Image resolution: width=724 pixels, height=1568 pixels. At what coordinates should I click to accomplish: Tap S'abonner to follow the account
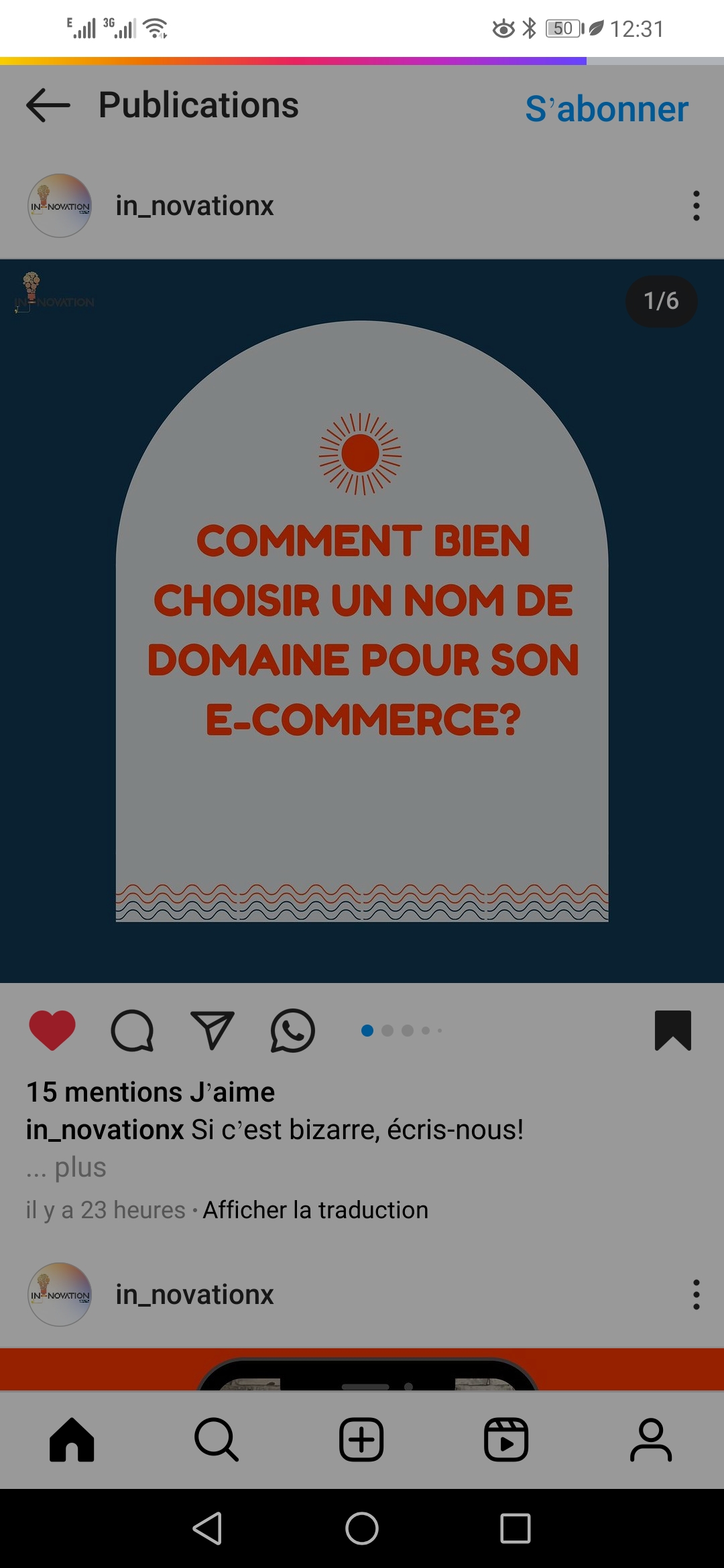tap(607, 109)
